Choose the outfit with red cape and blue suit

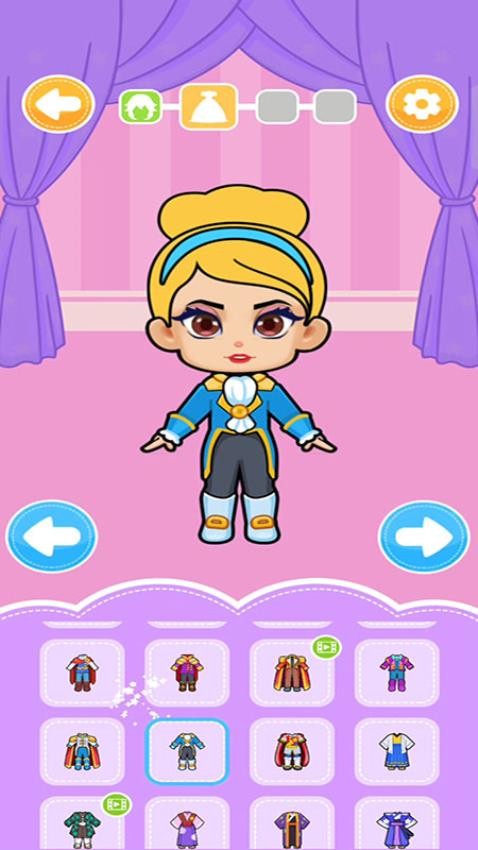click(x=82, y=673)
